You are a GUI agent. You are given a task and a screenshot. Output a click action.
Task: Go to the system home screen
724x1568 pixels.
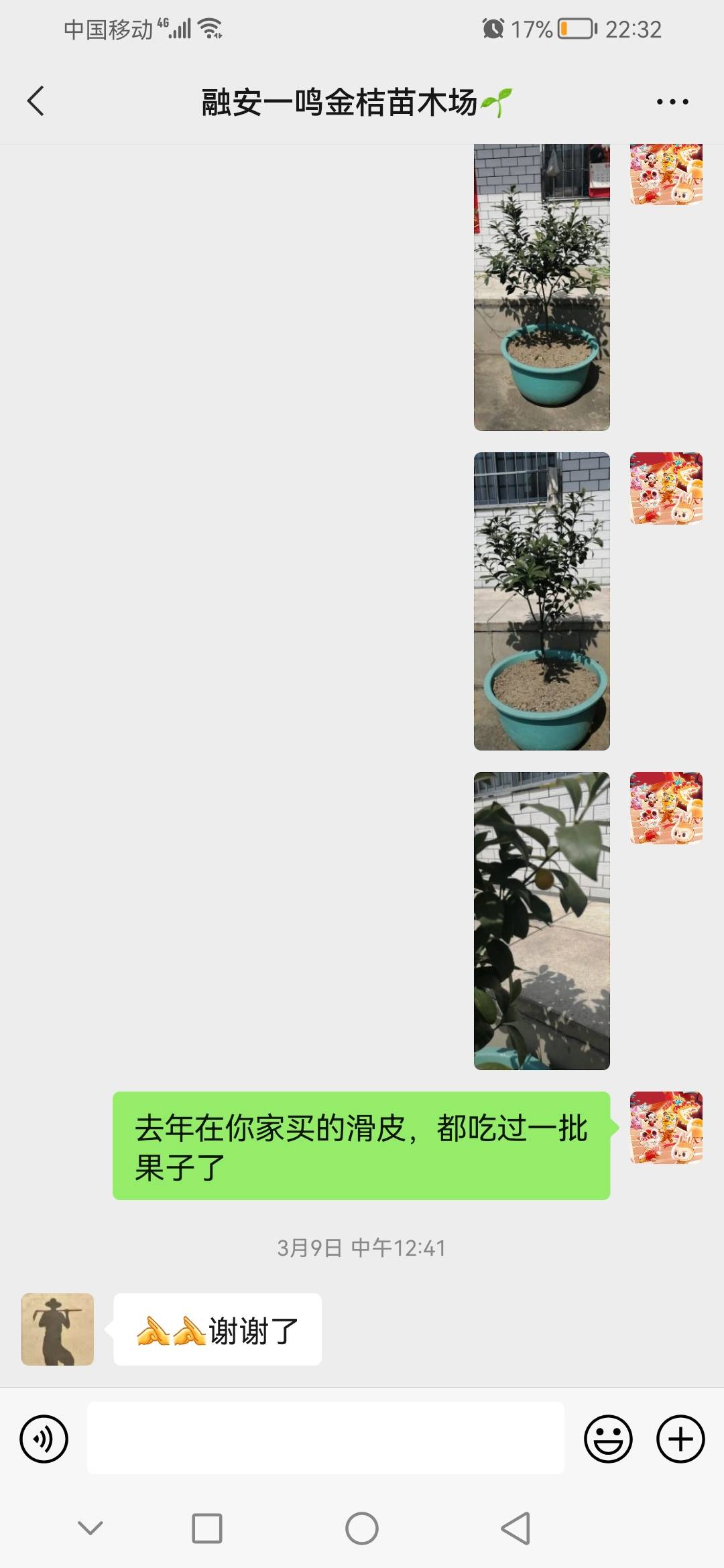362,1528
